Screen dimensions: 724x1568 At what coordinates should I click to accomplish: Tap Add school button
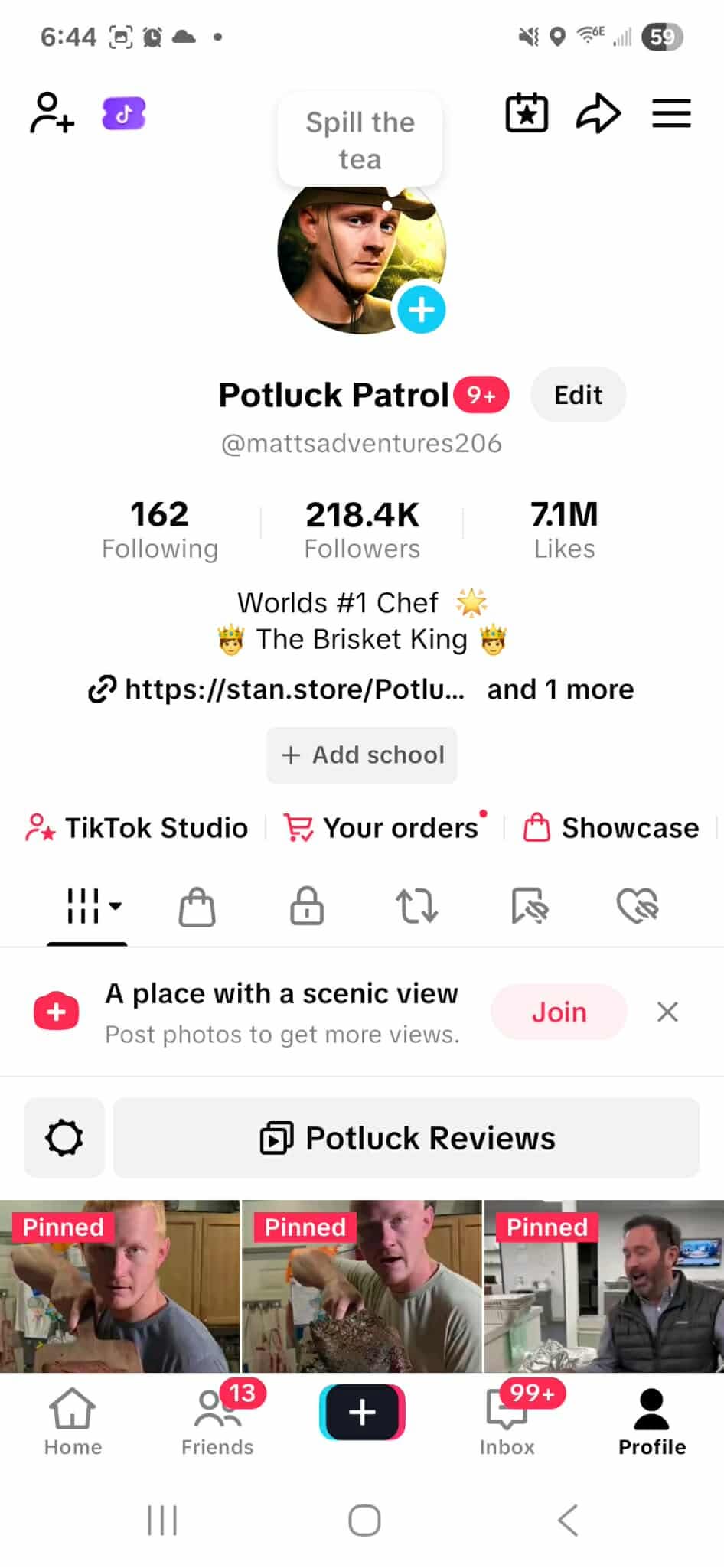[x=362, y=755]
